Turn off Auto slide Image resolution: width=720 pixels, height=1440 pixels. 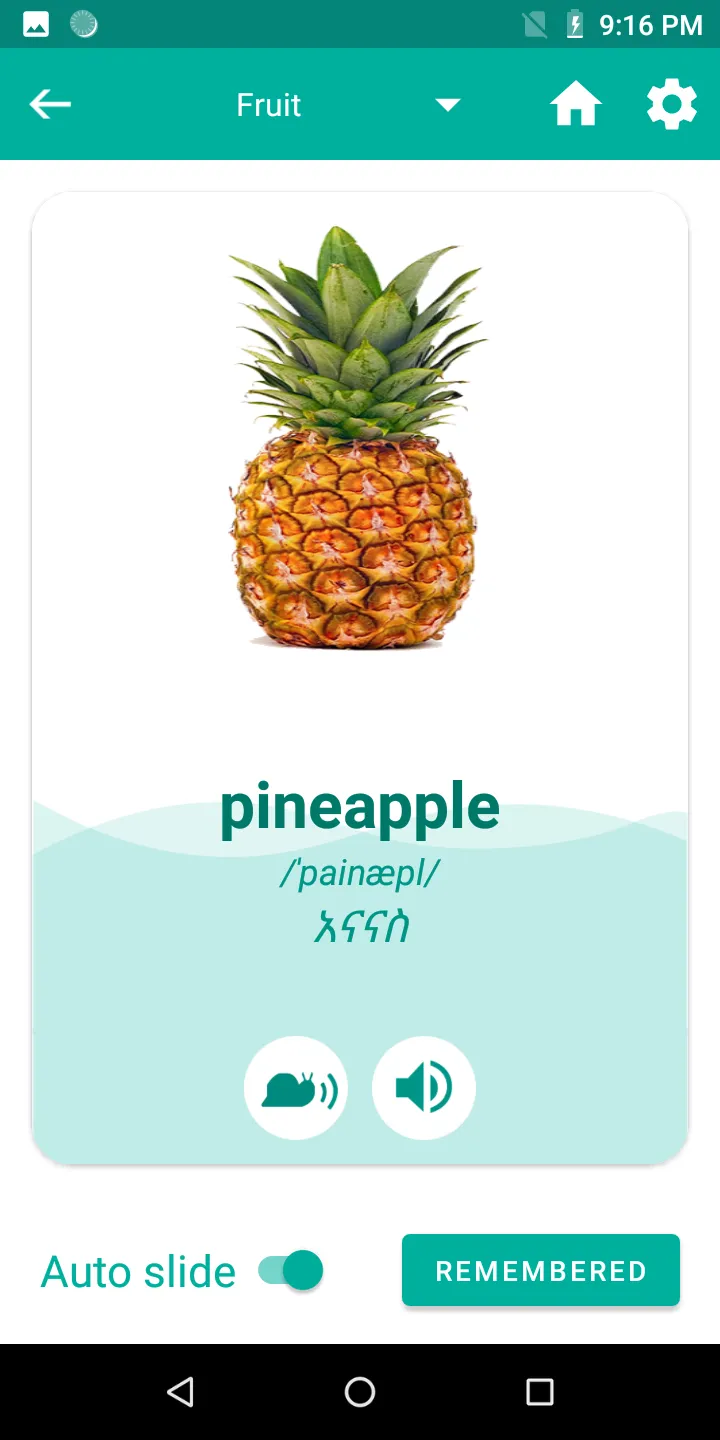point(291,1270)
